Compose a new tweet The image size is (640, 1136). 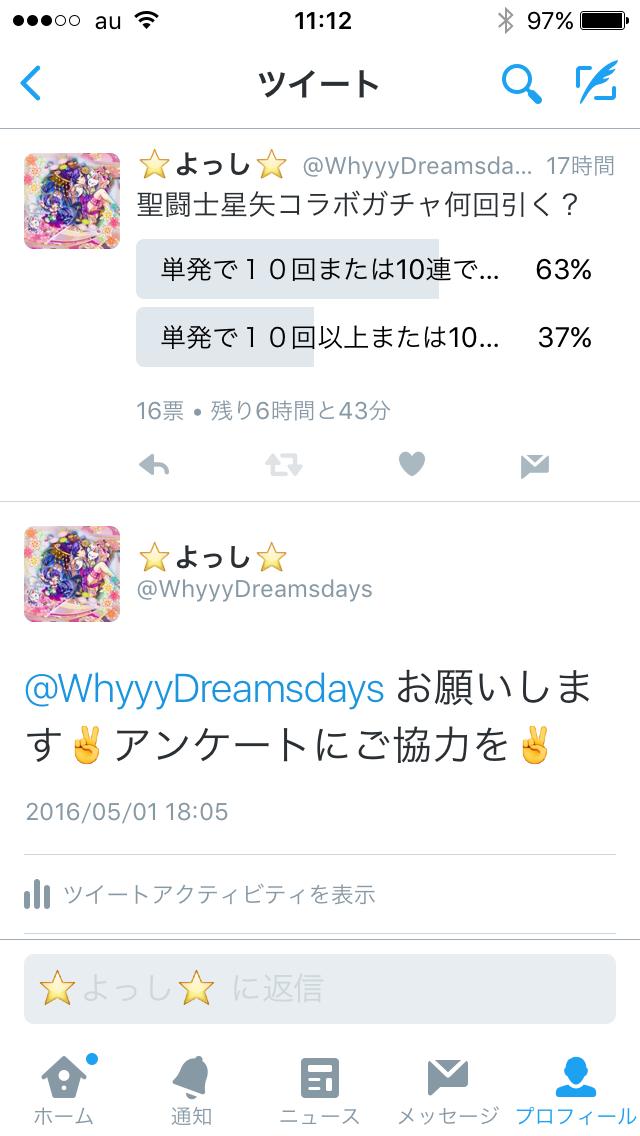point(596,83)
